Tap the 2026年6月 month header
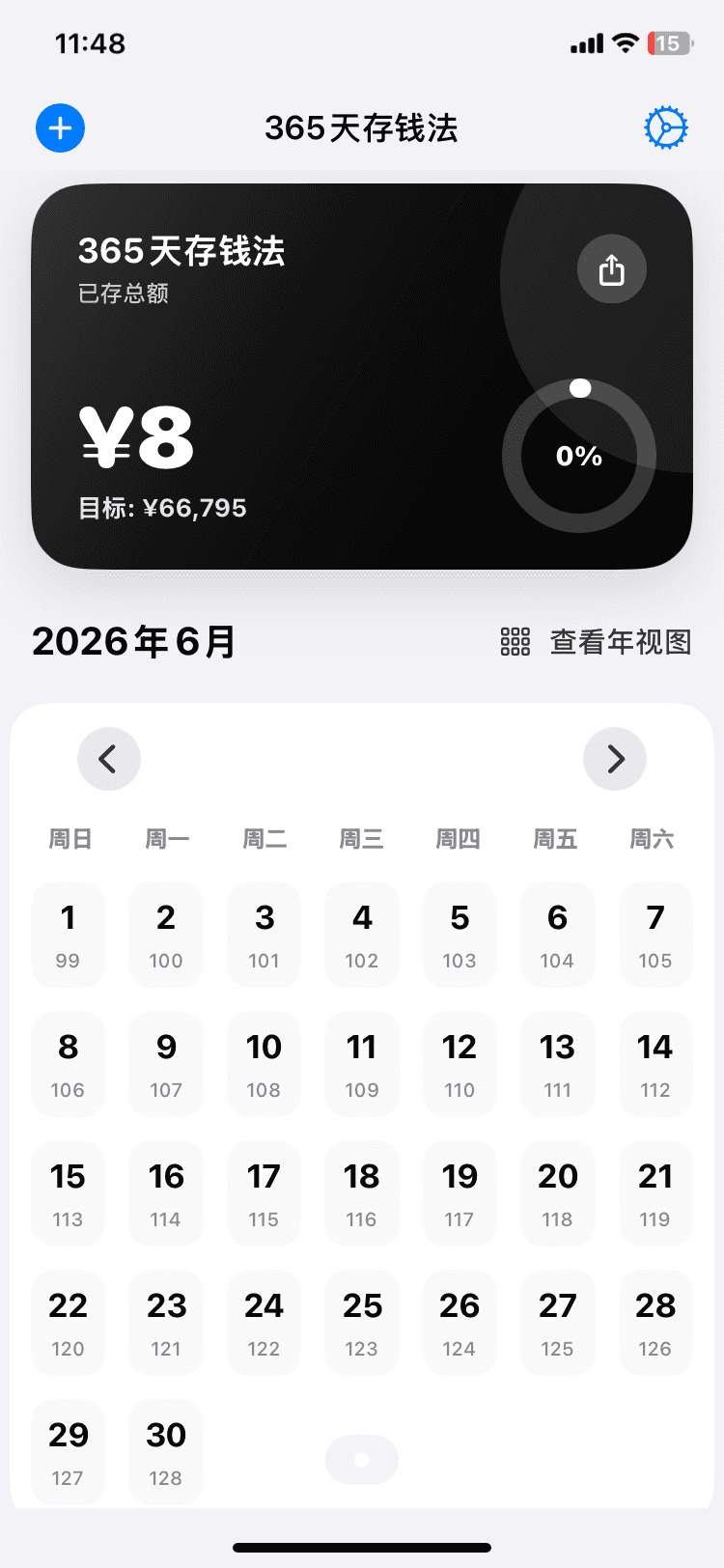 (133, 641)
